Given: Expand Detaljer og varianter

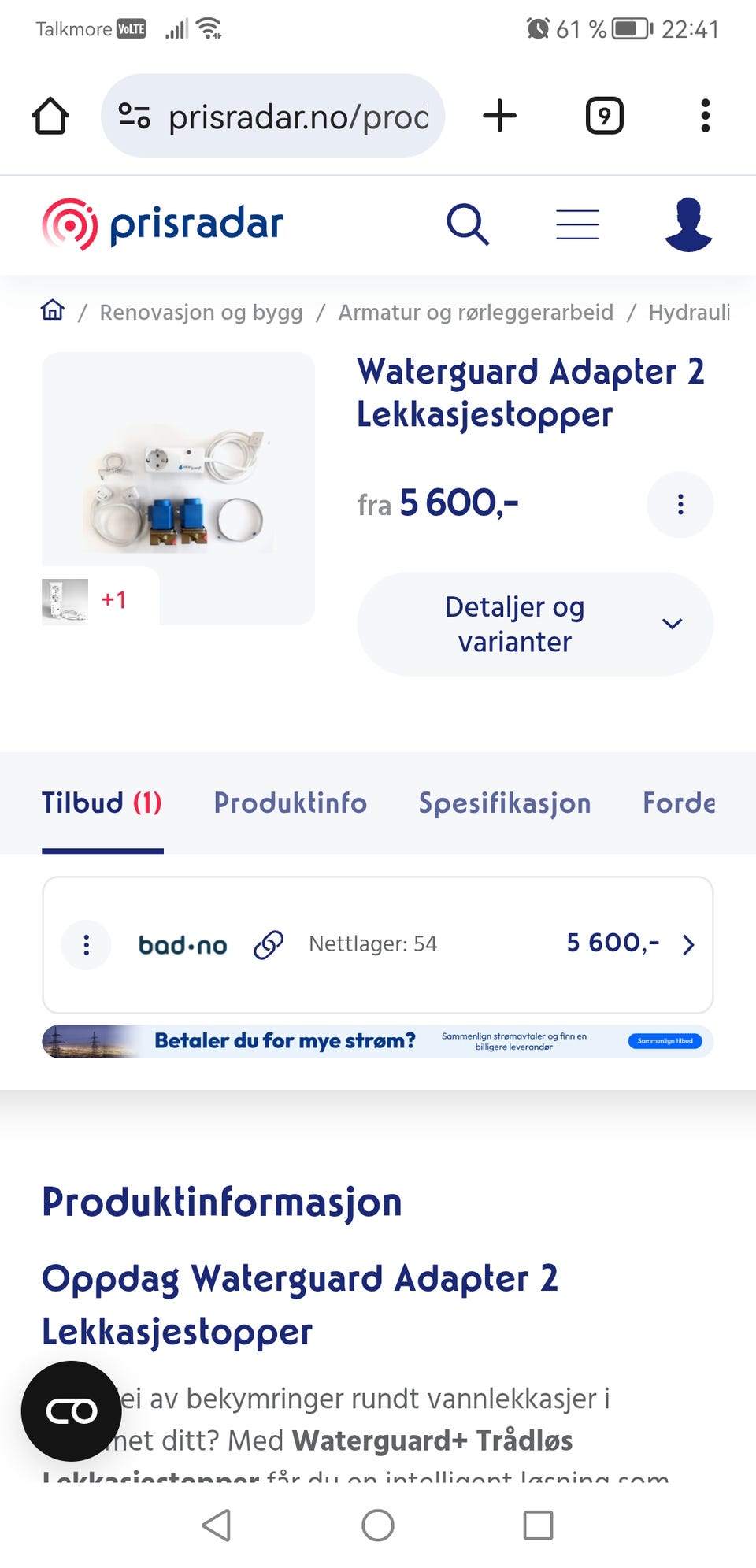Looking at the screenshot, I should click(x=535, y=624).
